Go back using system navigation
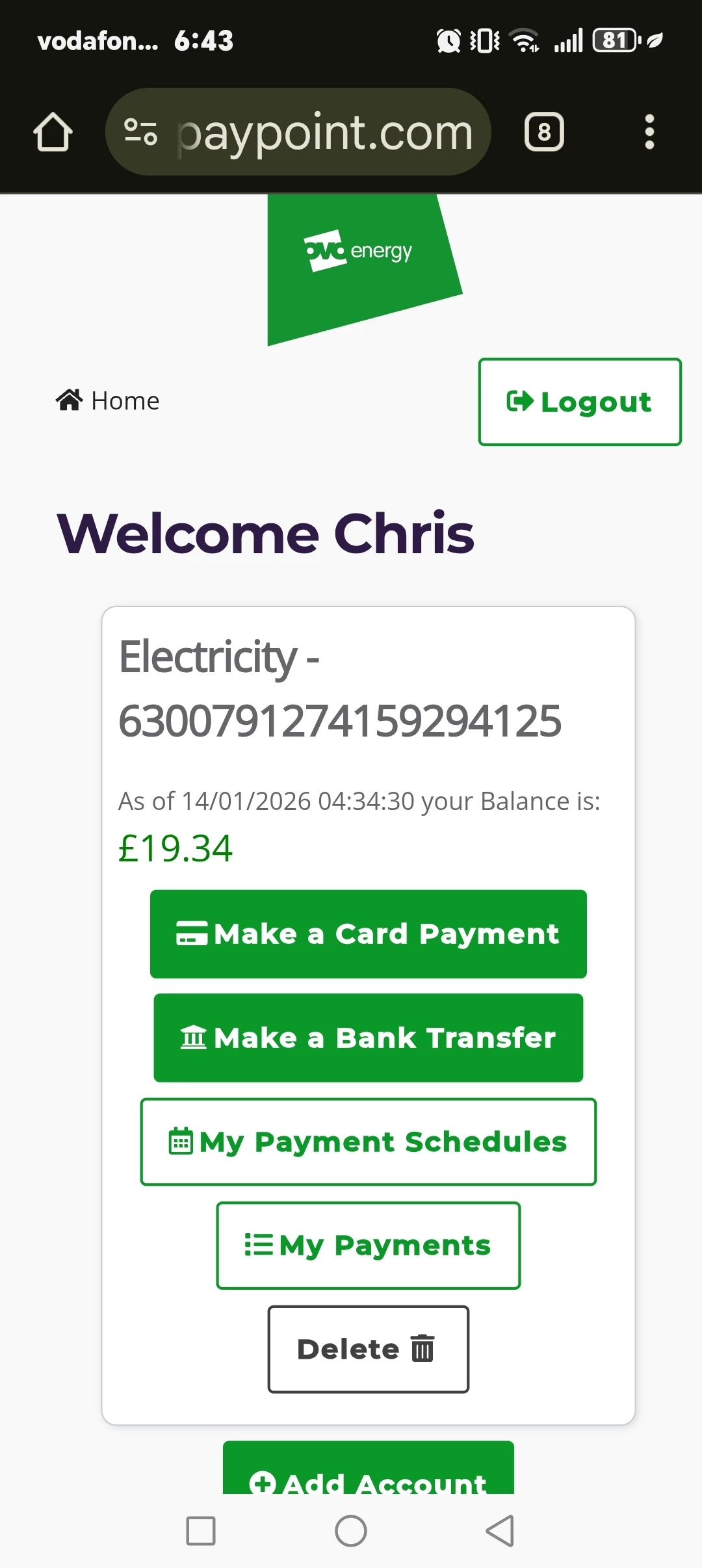This screenshot has width=702, height=1568. click(500, 1531)
